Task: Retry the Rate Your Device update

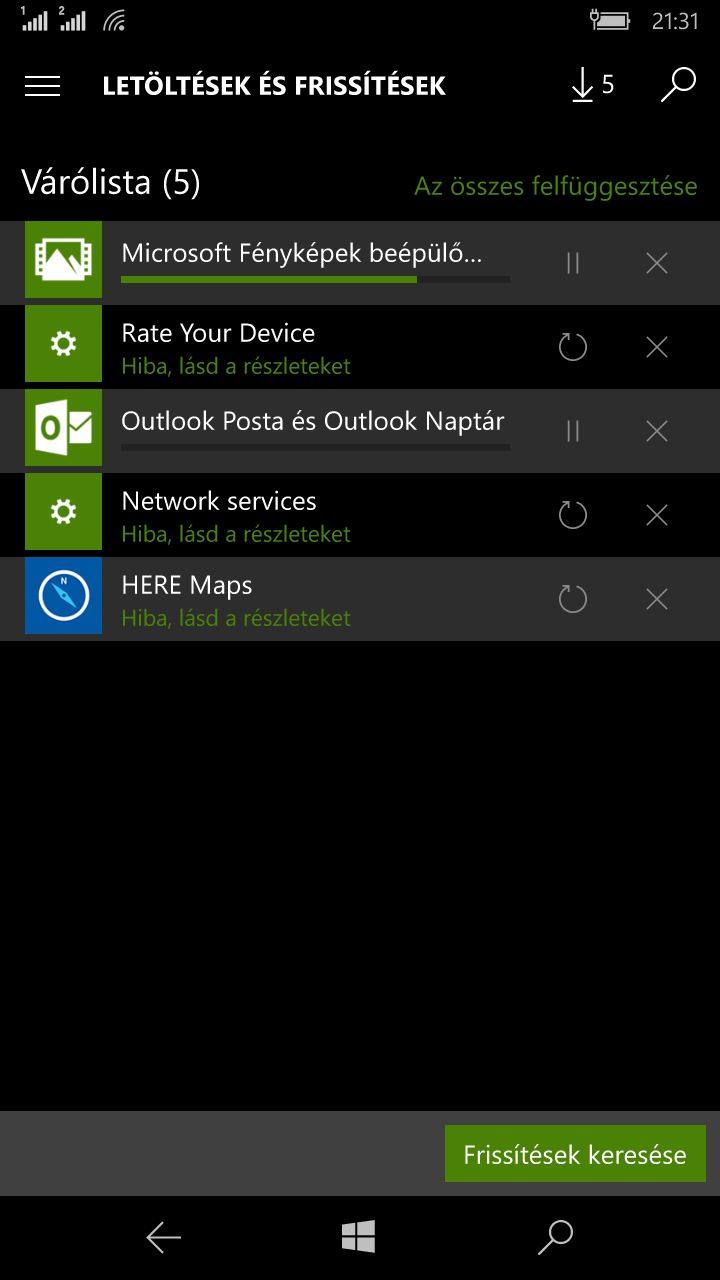Action: pos(572,347)
